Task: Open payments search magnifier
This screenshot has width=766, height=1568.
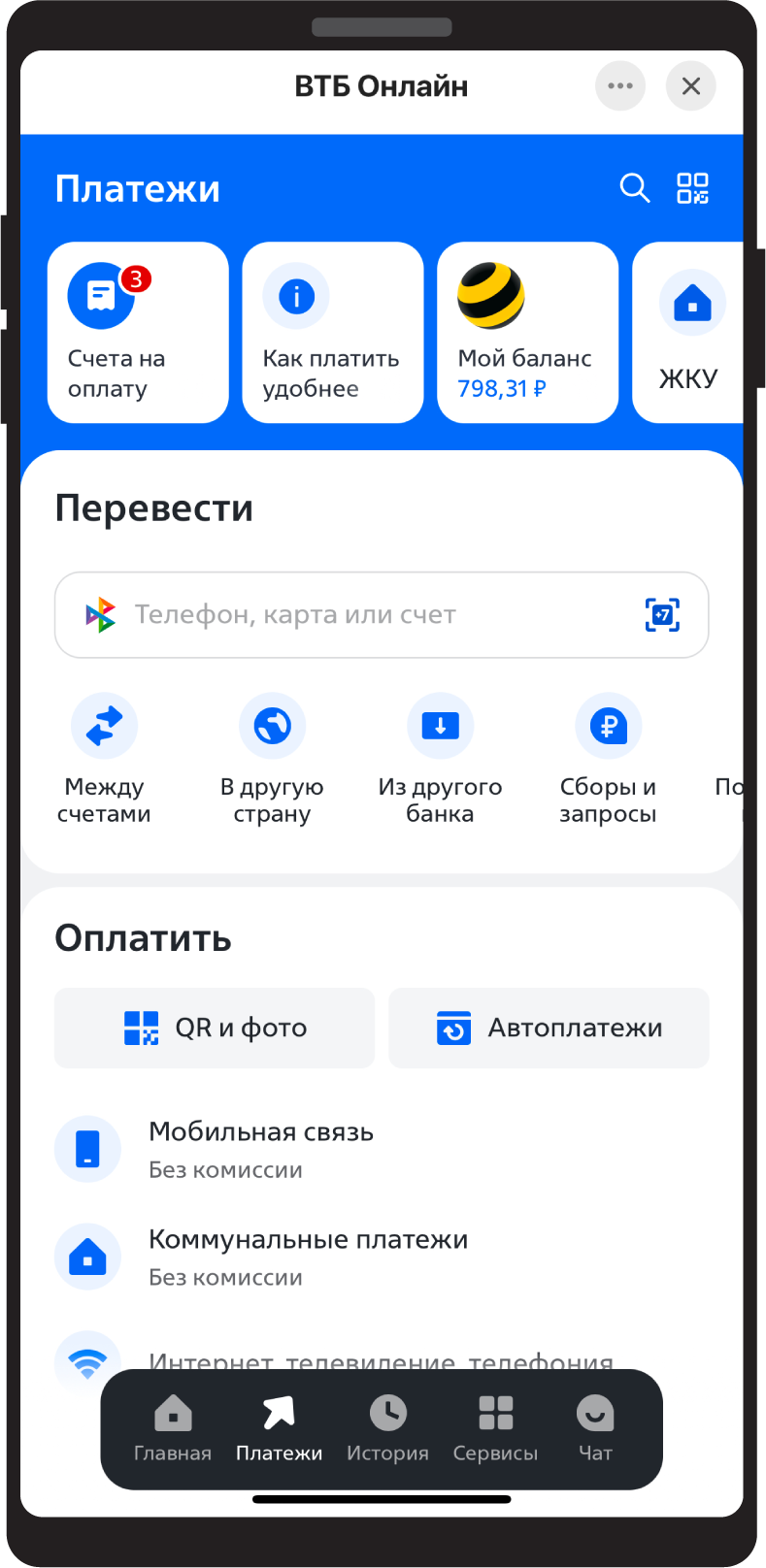Action: pyautogui.click(x=634, y=187)
